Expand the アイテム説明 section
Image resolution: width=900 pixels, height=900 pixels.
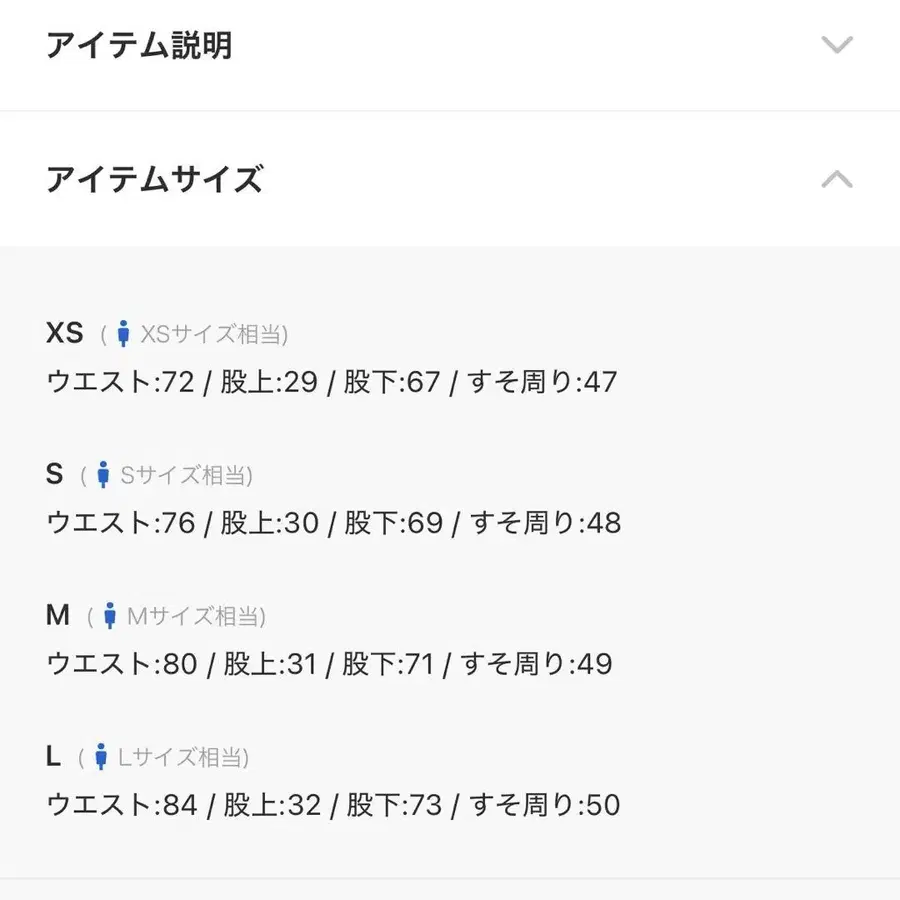836,45
